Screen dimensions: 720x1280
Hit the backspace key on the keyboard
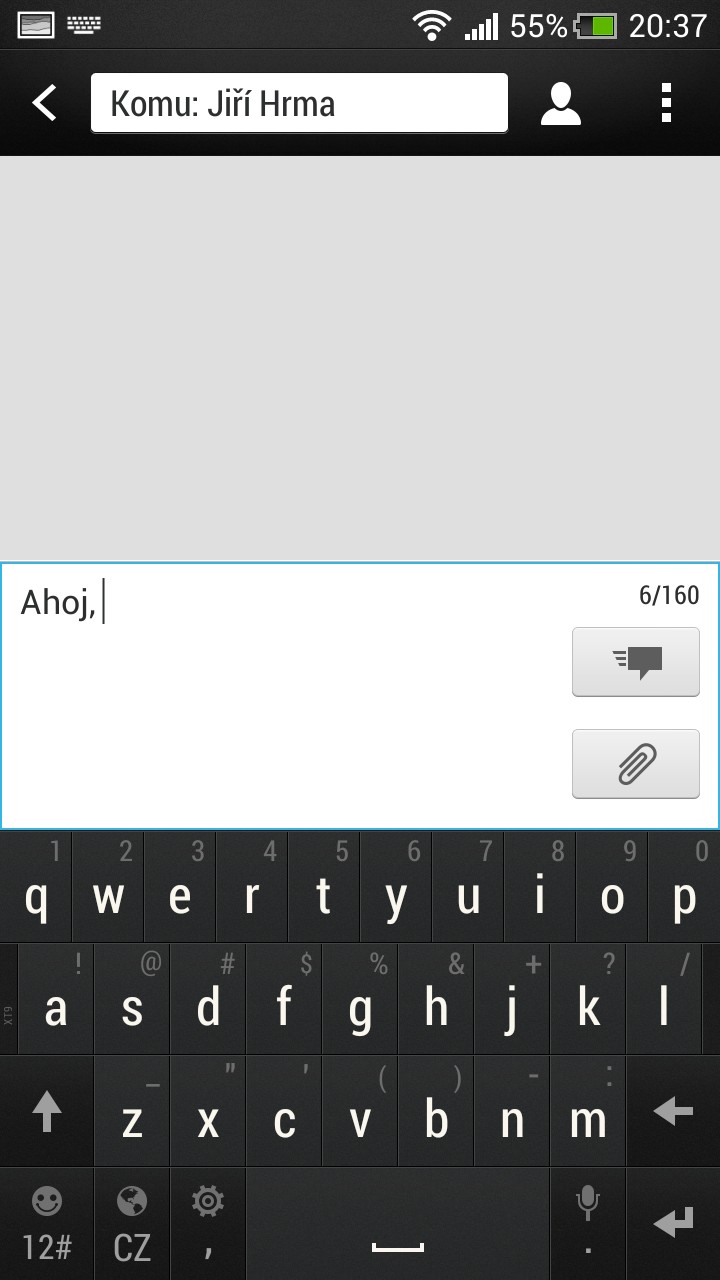point(673,1112)
